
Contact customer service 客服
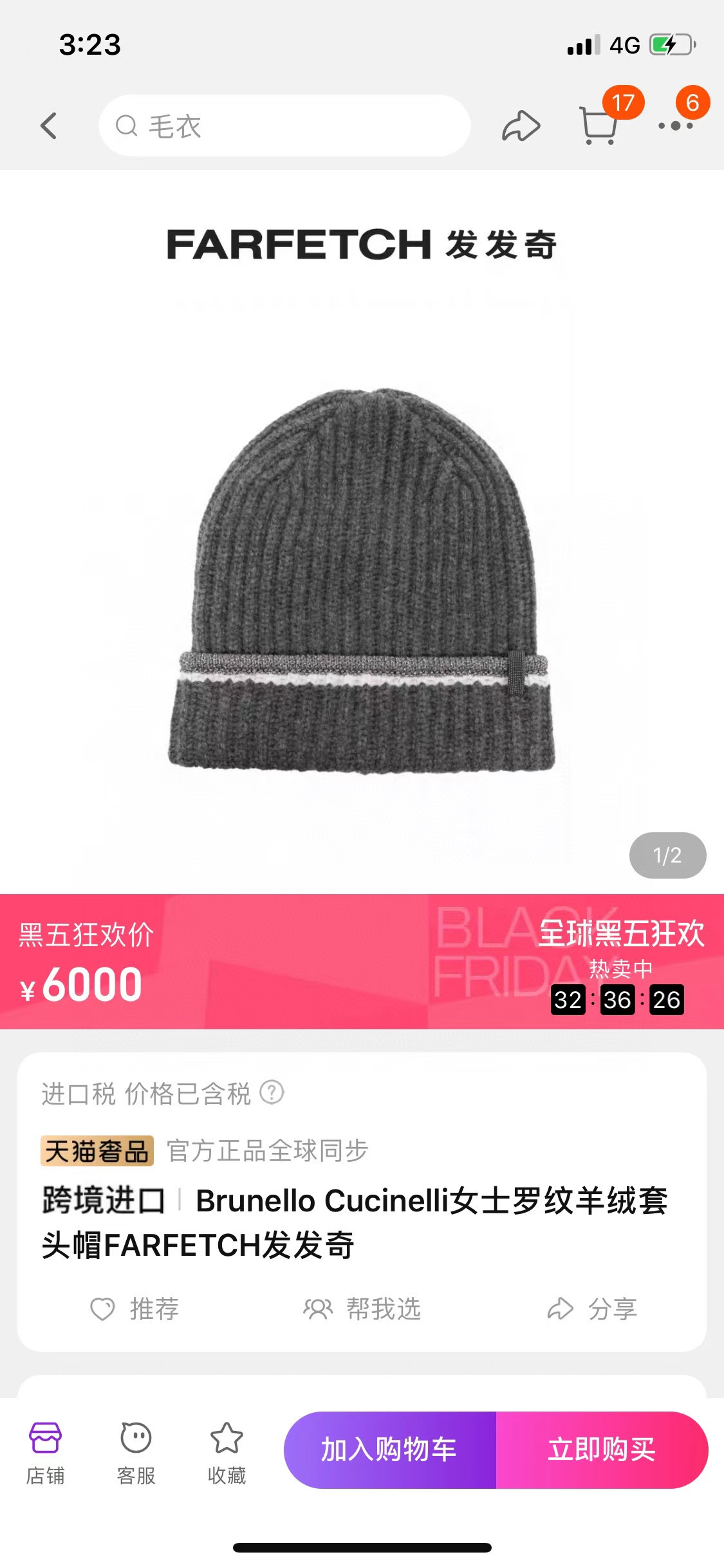coord(136,1450)
